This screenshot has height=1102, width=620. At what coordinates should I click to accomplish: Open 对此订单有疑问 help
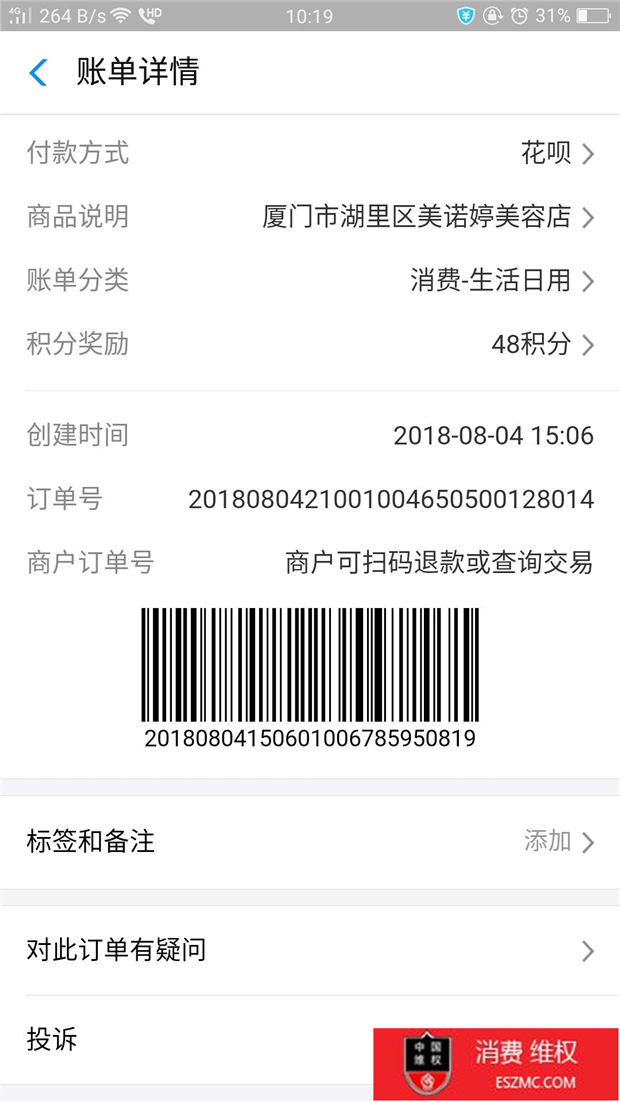pyautogui.click(x=310, y=950)
